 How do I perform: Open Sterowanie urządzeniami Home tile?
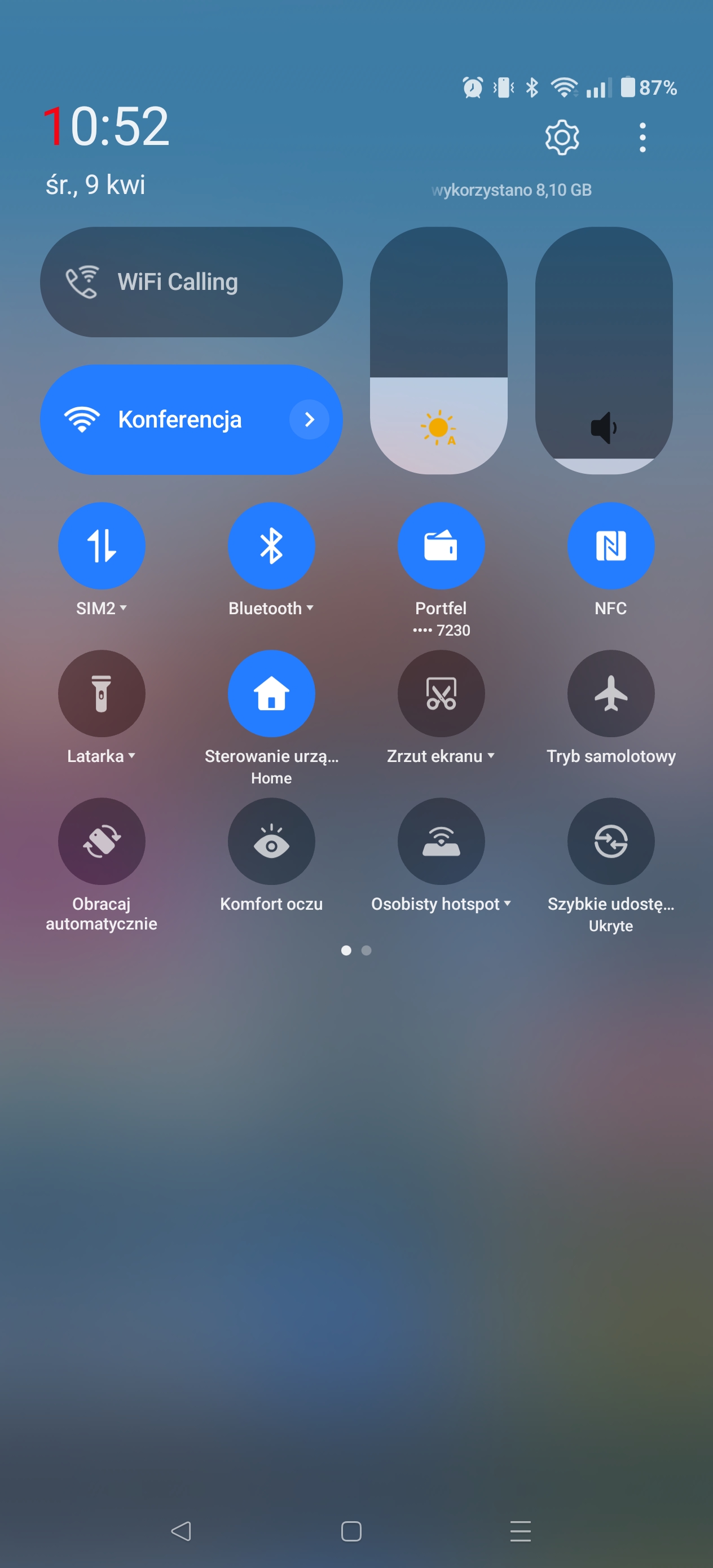pyautogui.click(x=271, y=693)
